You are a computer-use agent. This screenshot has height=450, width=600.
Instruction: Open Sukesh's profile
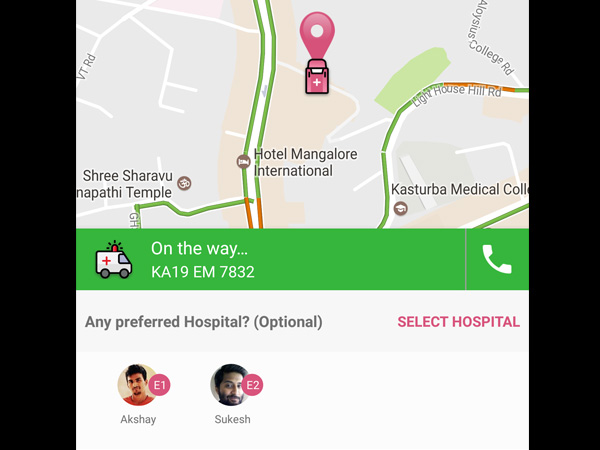[231, 385]
